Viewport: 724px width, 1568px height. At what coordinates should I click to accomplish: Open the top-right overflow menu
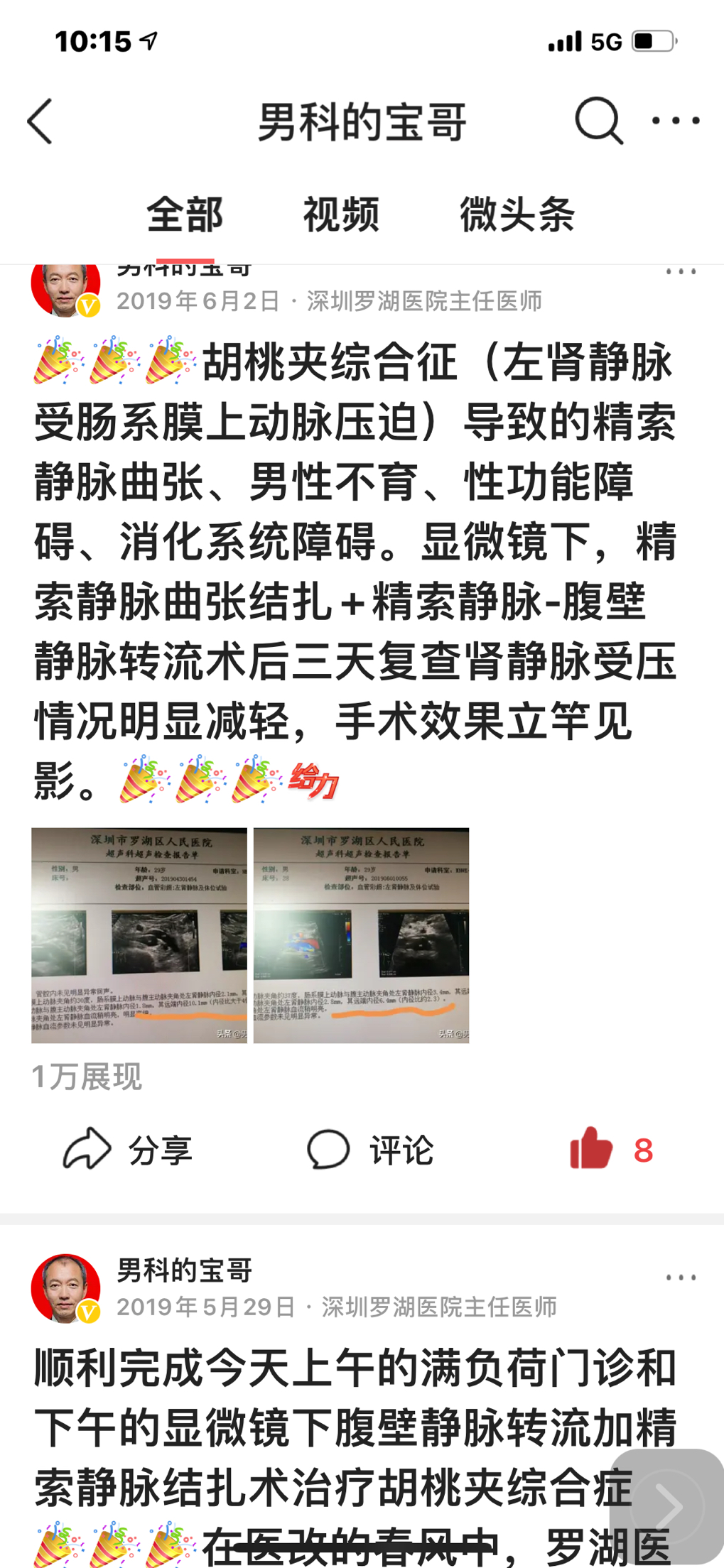[676, 121]
